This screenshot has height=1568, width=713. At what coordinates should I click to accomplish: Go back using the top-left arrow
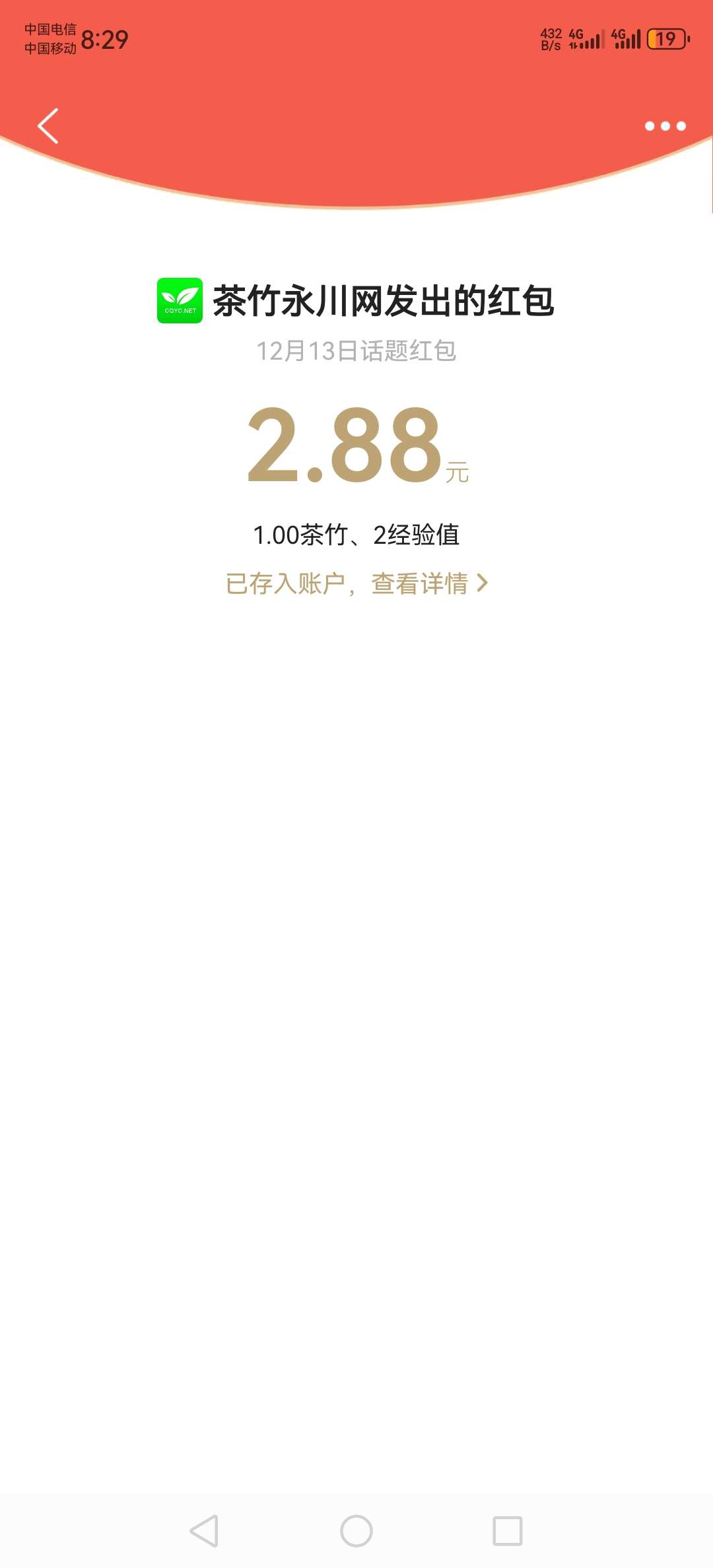[48, 125]
